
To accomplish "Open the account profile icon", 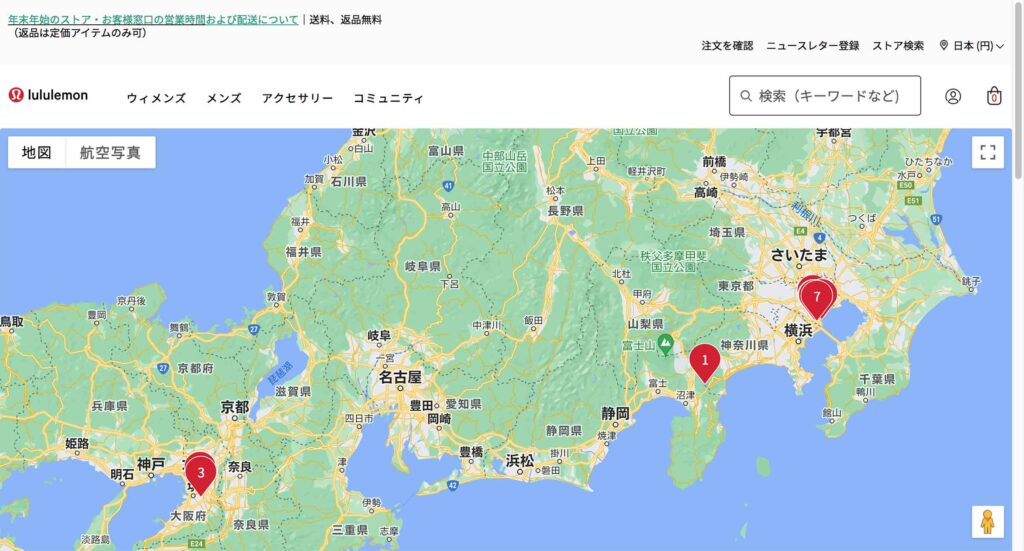I will 953,96.
